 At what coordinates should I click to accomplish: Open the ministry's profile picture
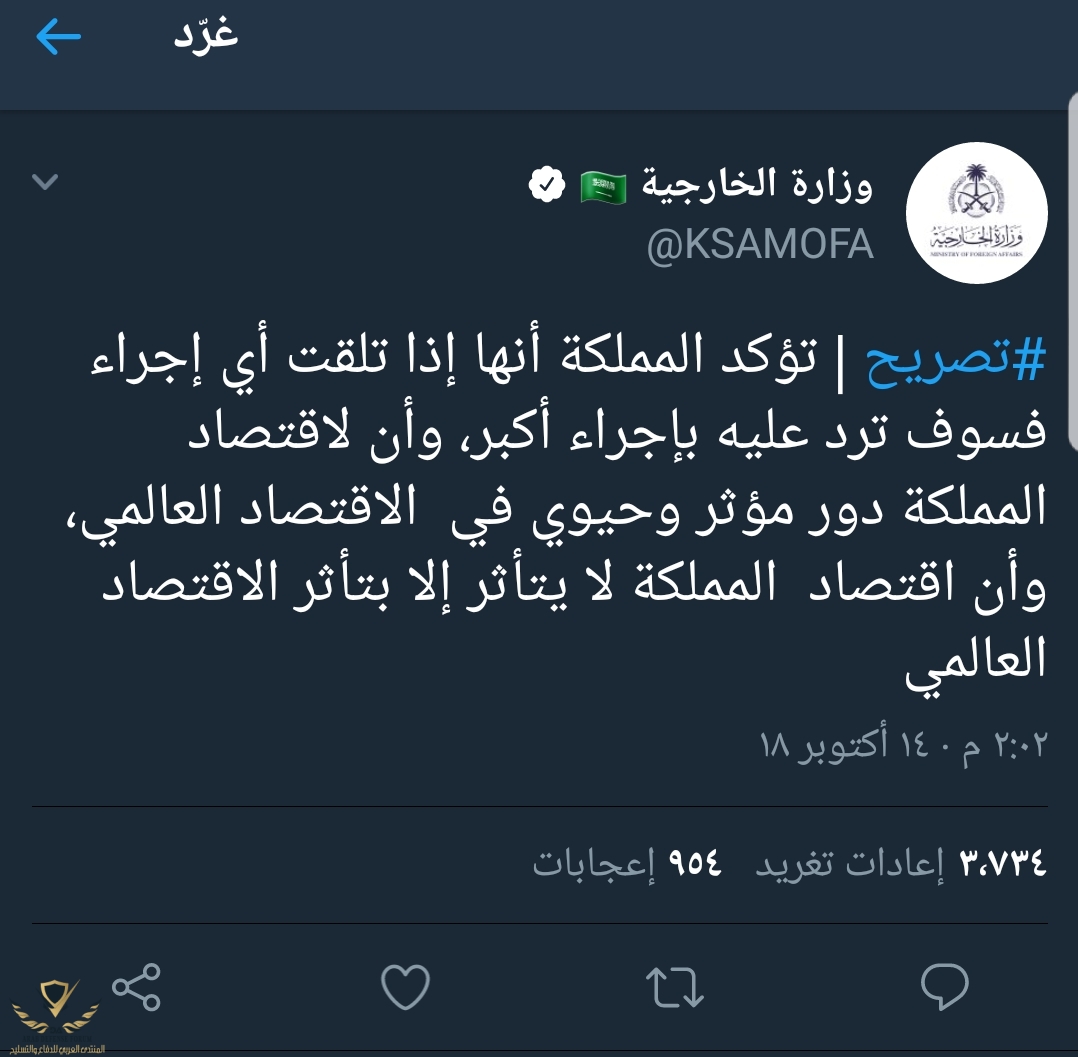pos(976,213)
